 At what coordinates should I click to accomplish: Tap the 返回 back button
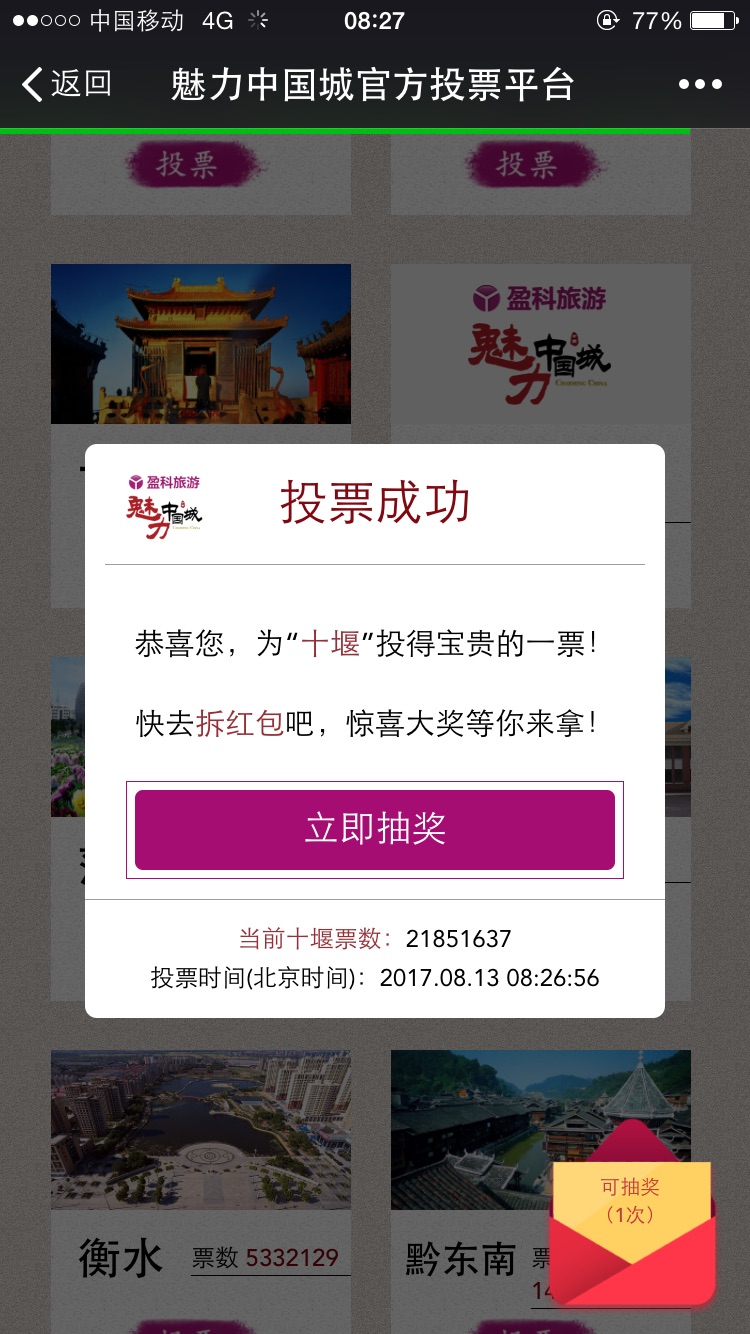[x=67, y=84]
